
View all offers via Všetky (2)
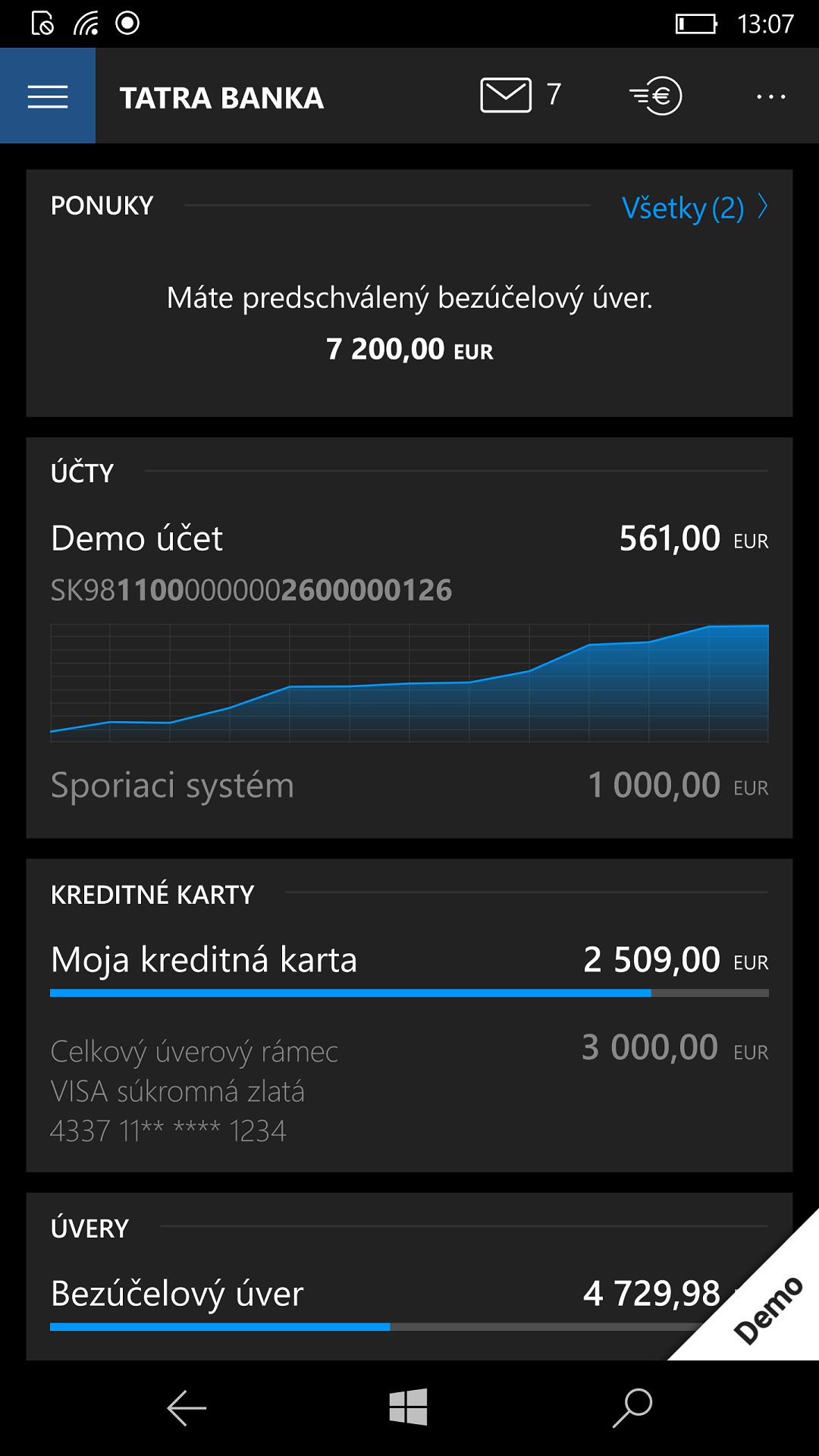695,207
